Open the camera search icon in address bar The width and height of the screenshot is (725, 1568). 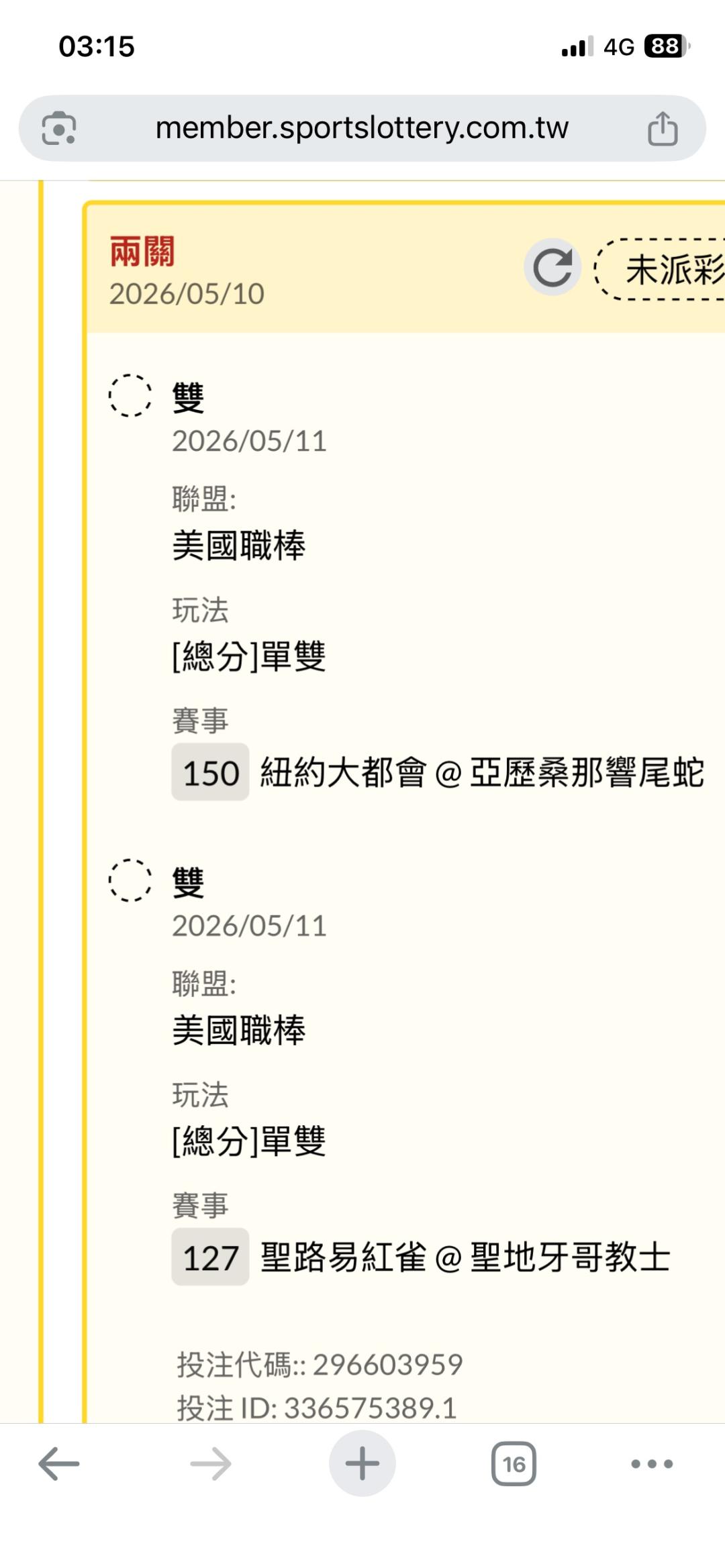click(x=59, y=128)
